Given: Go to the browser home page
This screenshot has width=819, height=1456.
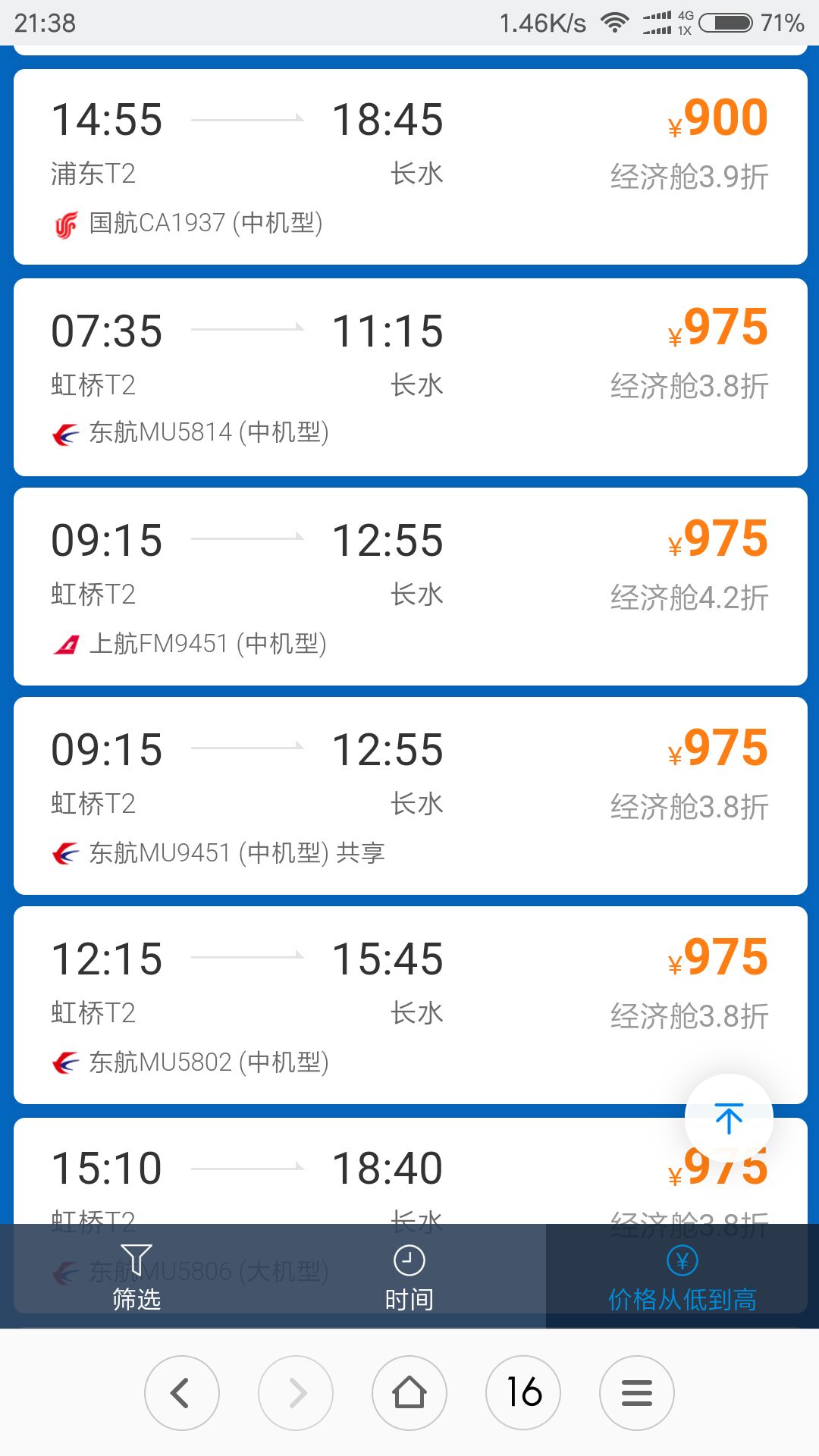Looking at the screenshot, I should click(409, 1393).
